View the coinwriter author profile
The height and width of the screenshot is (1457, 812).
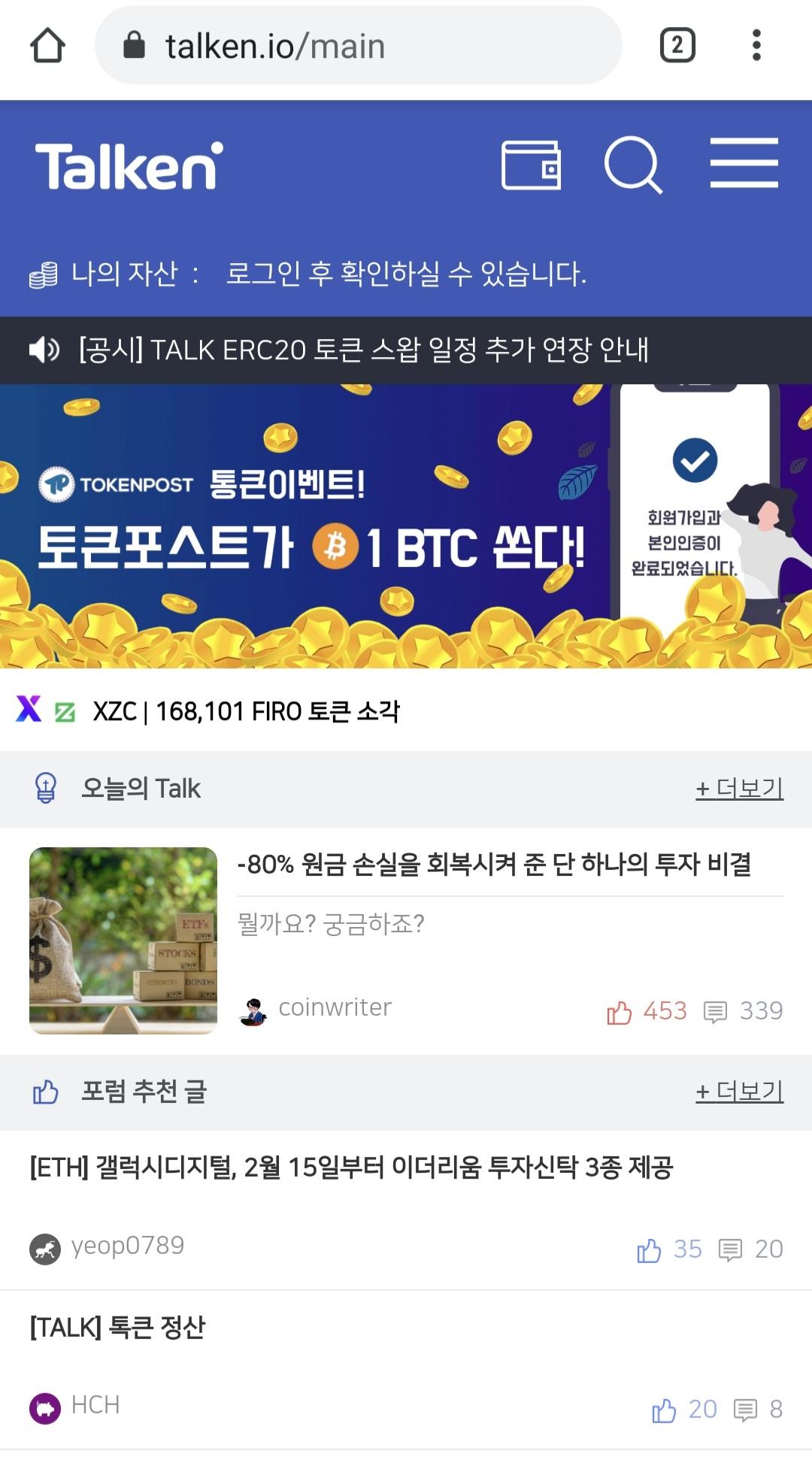coord(334,1008)
